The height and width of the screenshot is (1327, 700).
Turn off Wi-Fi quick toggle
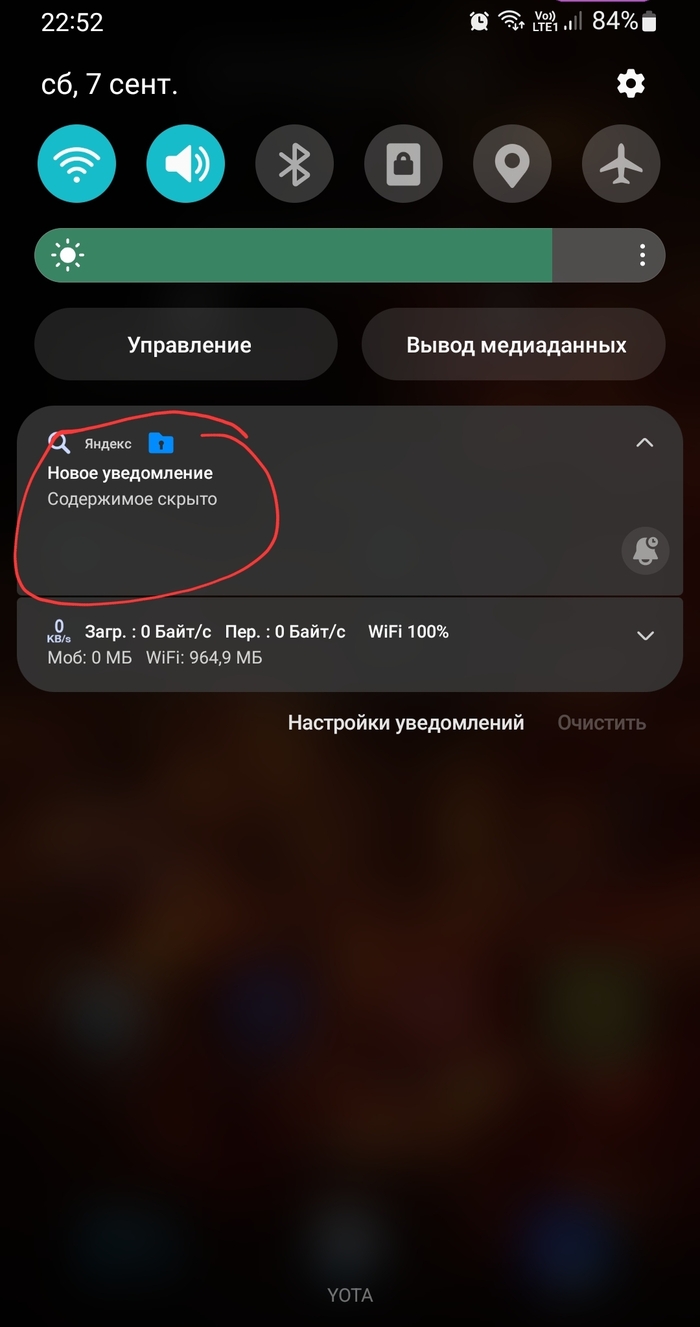[x=77, y=164]
